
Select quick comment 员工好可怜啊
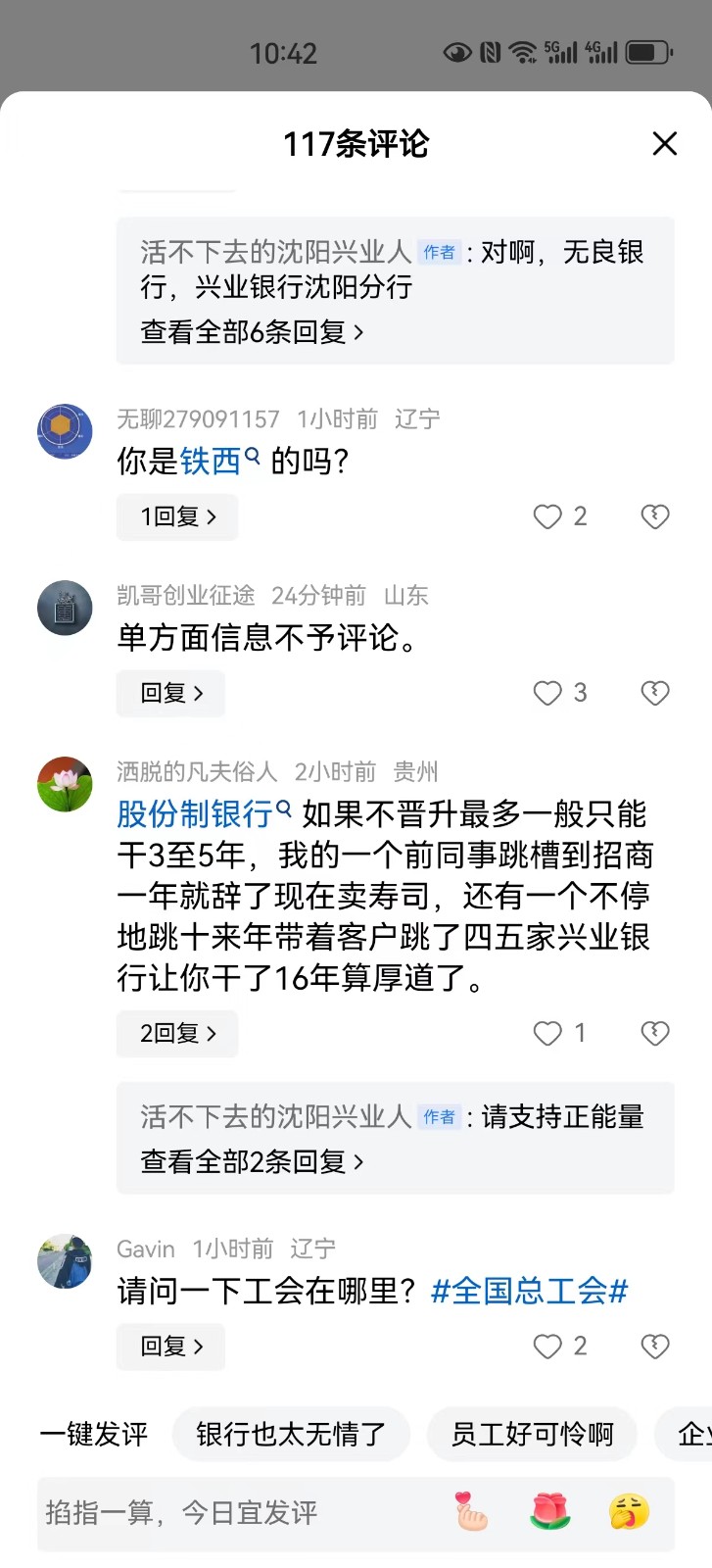coord(532,1435)
